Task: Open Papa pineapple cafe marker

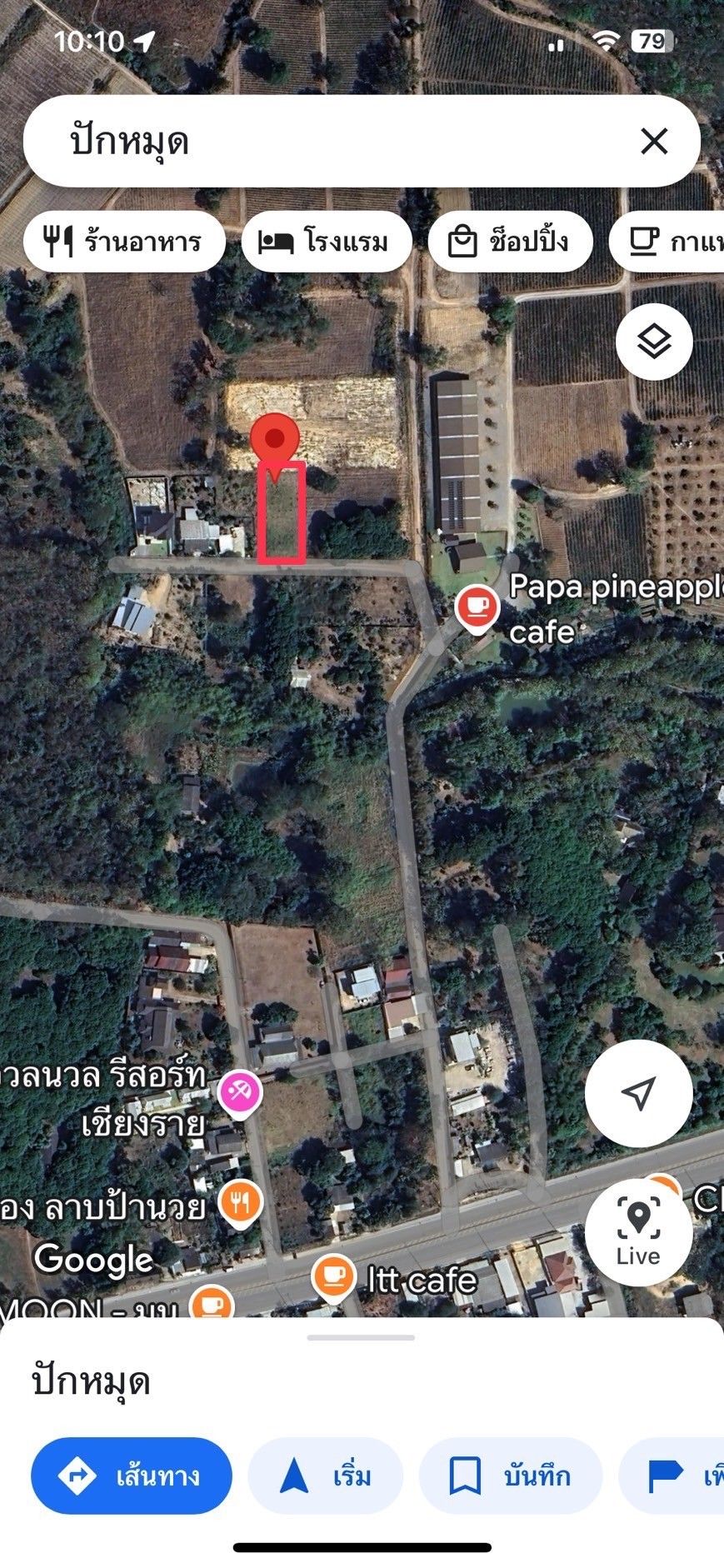Action: point(477,611)
